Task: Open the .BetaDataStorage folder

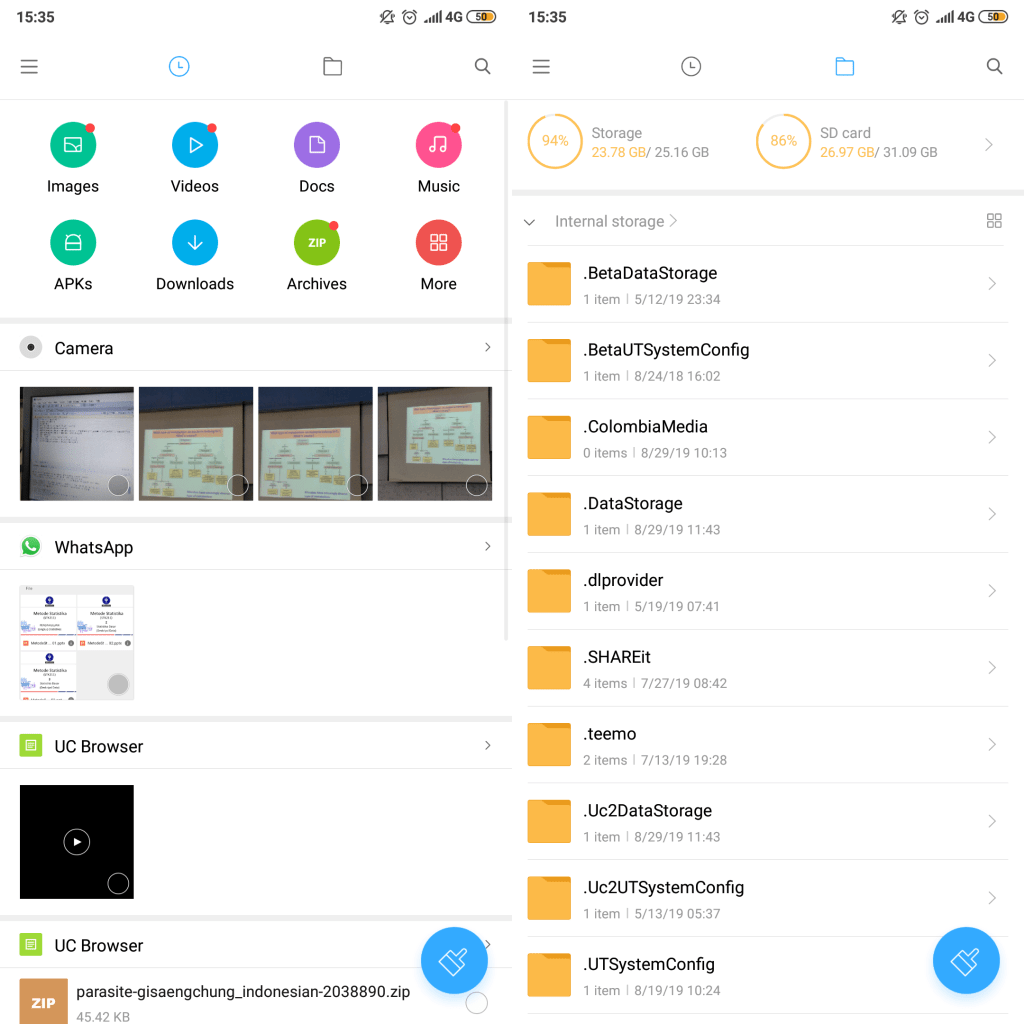Action: click(760, 284)
